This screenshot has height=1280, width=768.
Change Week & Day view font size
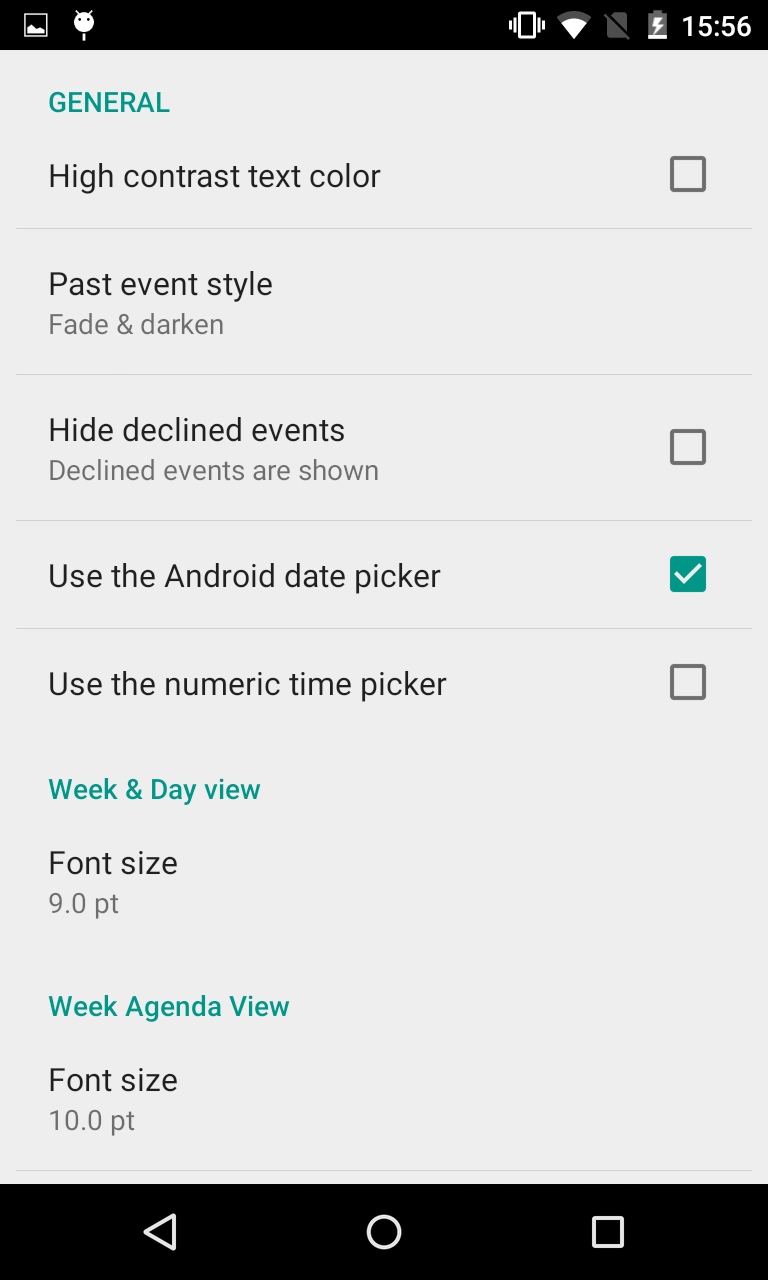[x=384, y=882]
